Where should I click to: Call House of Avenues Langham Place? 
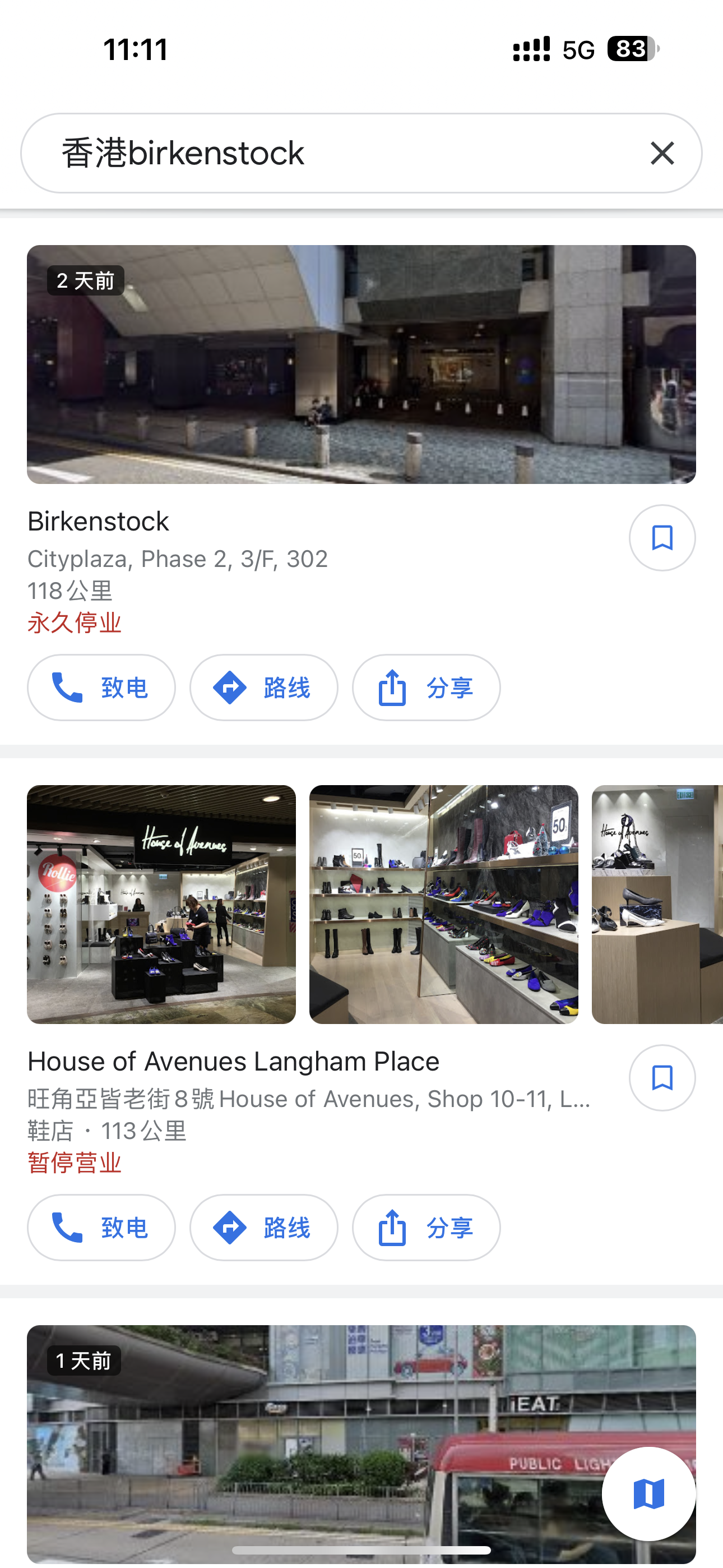[x=101, y=1228]
